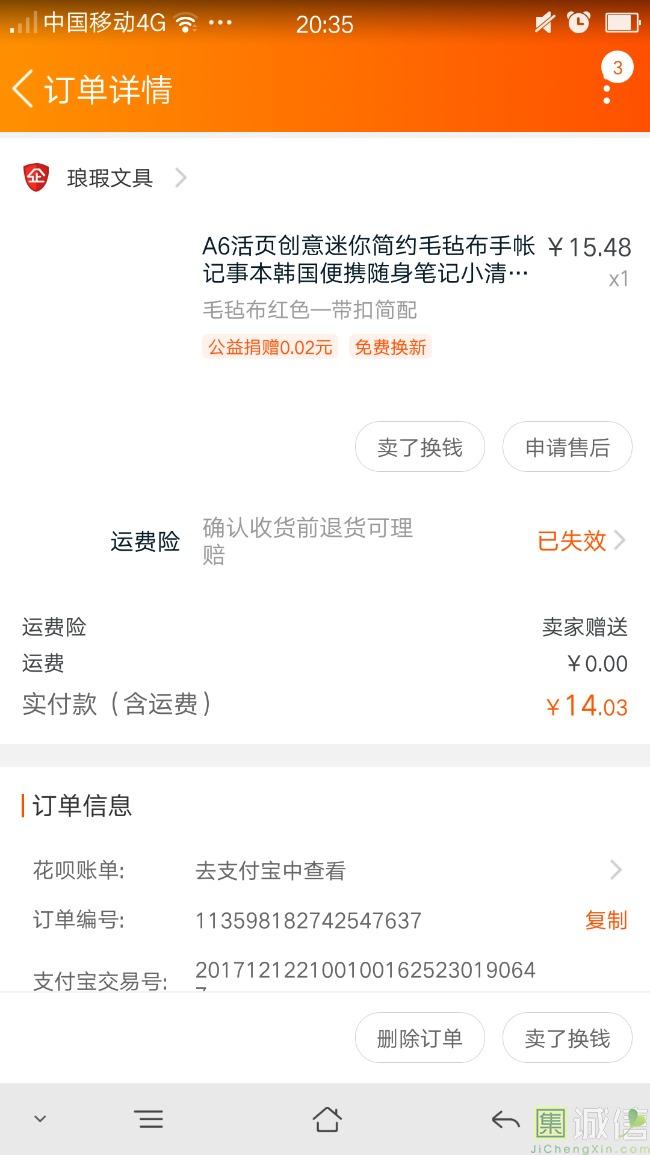Image resolution: width=650 pixels, height=1155 pixels.
Task: Go to the system home screen
Action: point(326,1119)
